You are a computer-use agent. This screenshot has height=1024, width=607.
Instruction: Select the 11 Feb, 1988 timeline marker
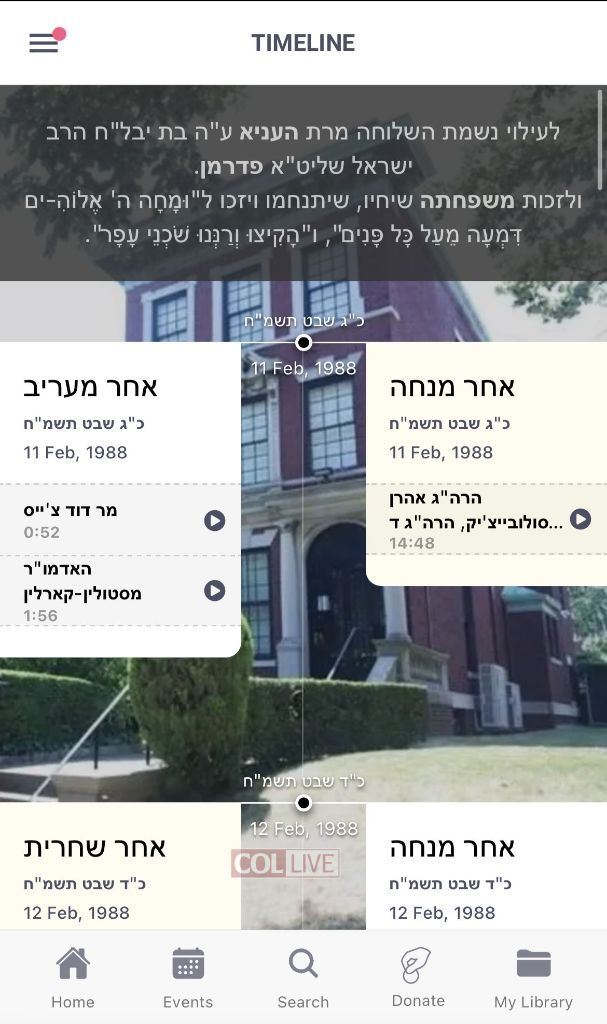pyautogui.click(x=304, y=343)
